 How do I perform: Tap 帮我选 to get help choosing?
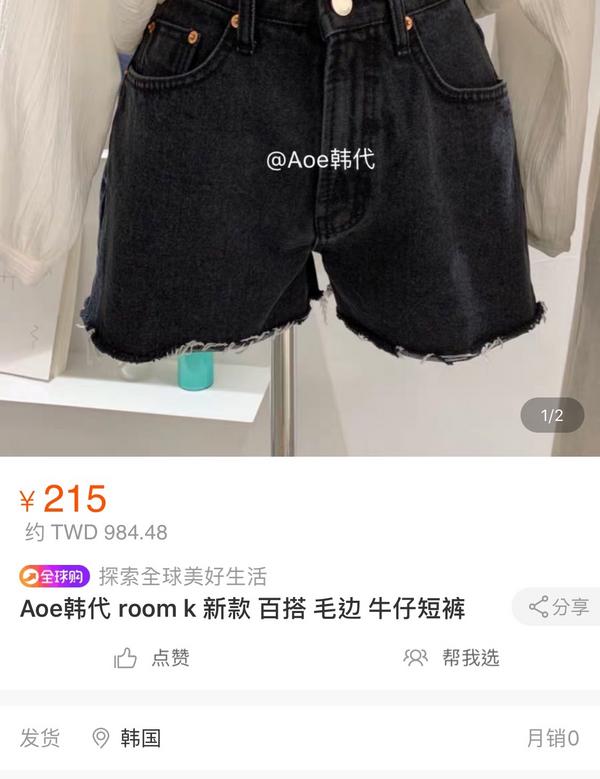point(450,657)
